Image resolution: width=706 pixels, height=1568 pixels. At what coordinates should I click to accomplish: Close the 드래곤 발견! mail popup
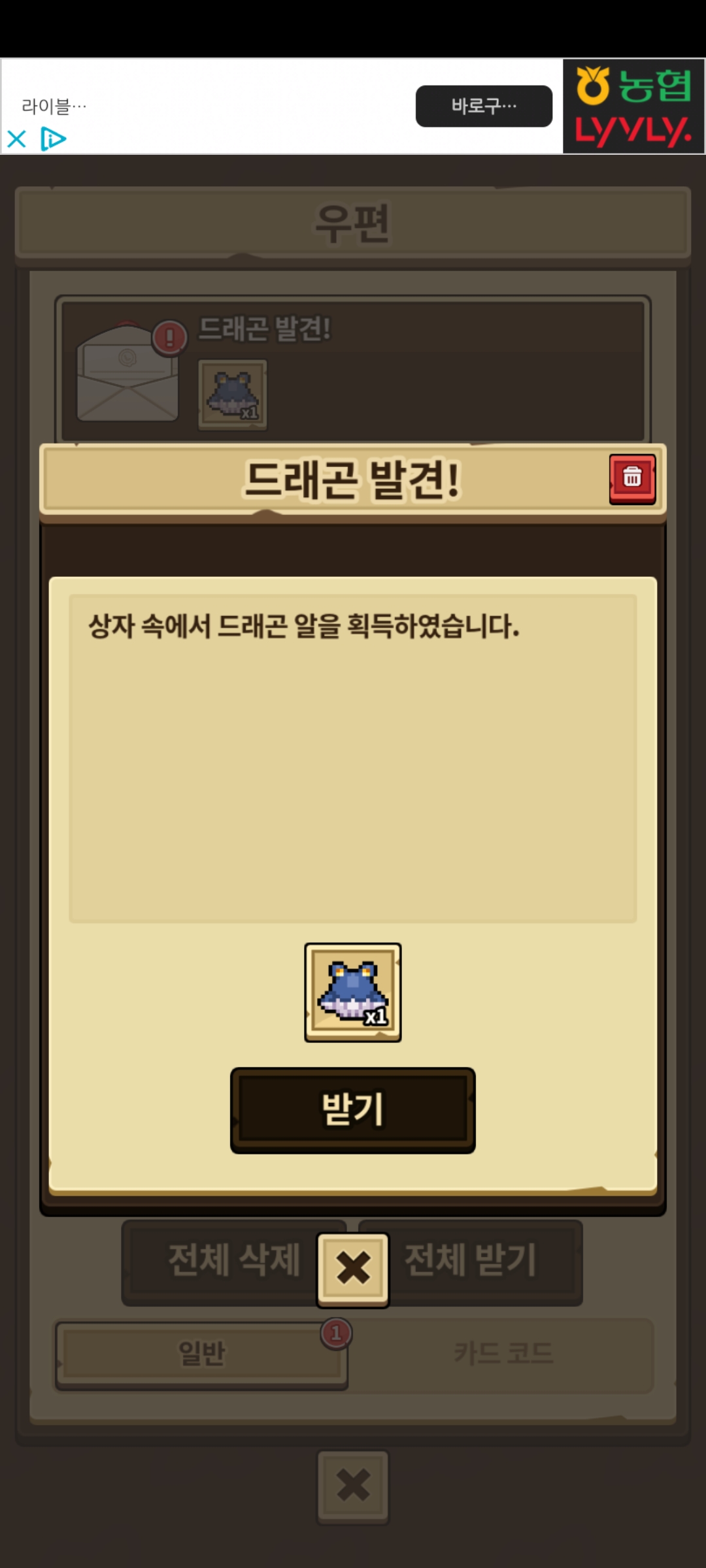(x=353, y=1269)
